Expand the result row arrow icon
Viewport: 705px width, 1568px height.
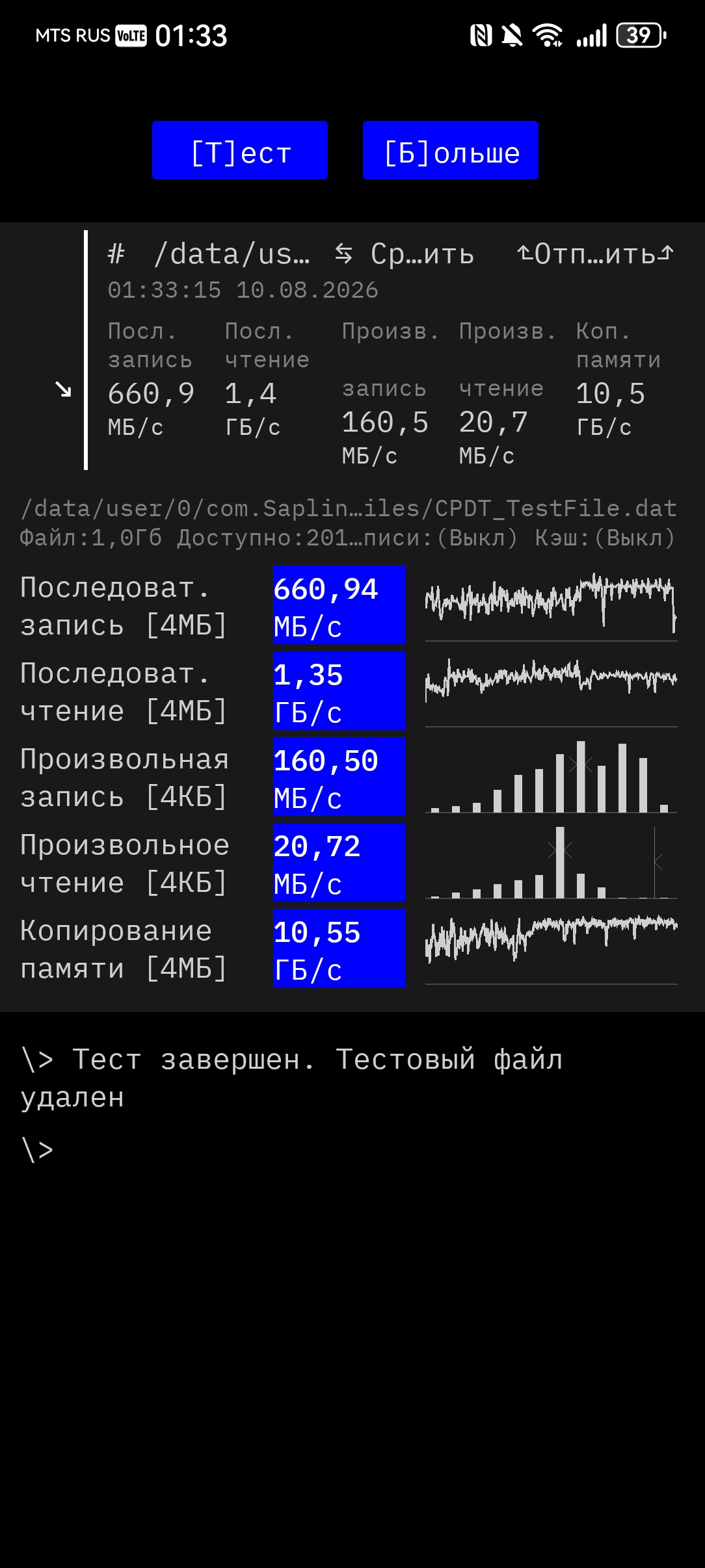point(63,389)
